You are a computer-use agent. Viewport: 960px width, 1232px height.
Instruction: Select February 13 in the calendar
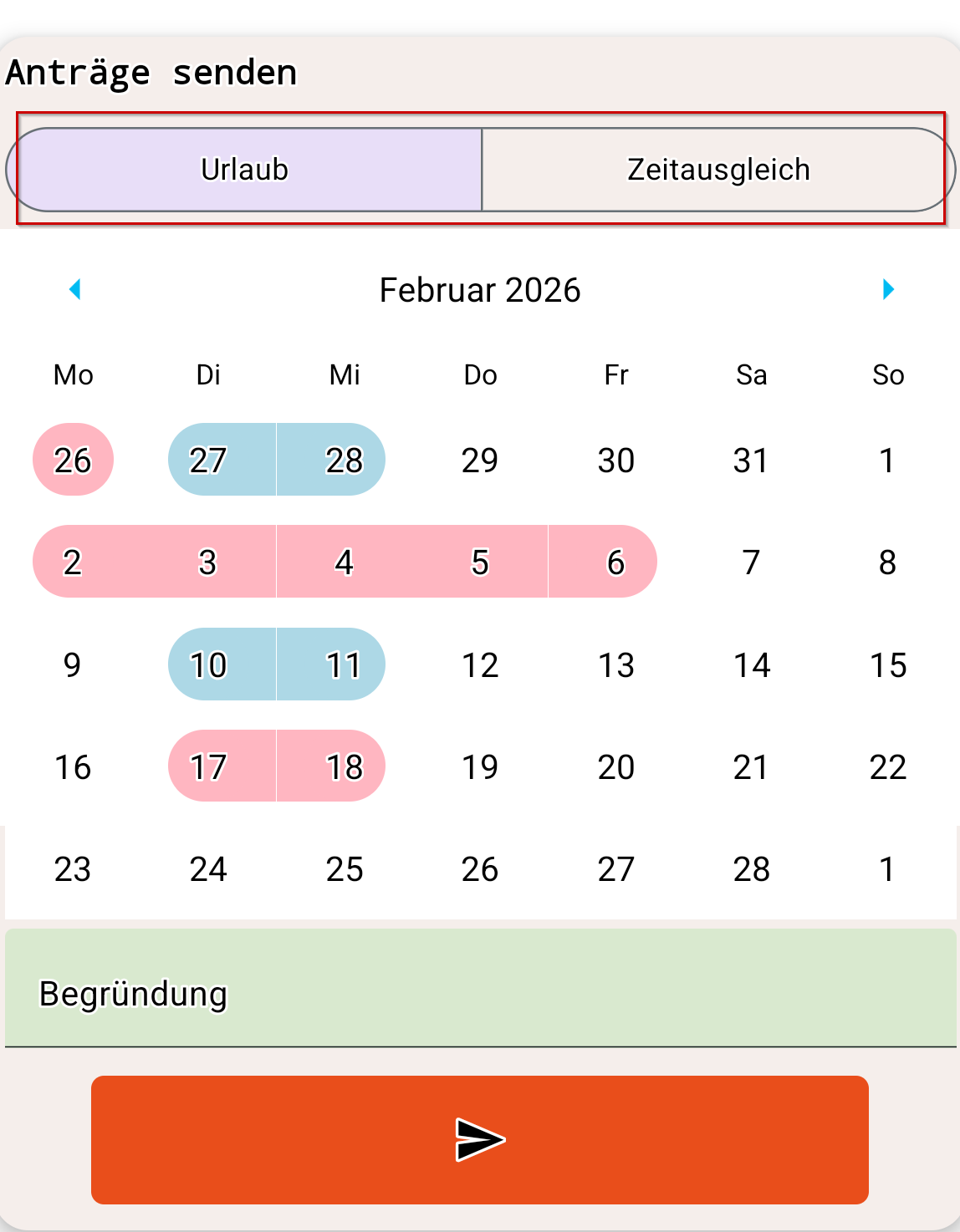click(616, 665)
